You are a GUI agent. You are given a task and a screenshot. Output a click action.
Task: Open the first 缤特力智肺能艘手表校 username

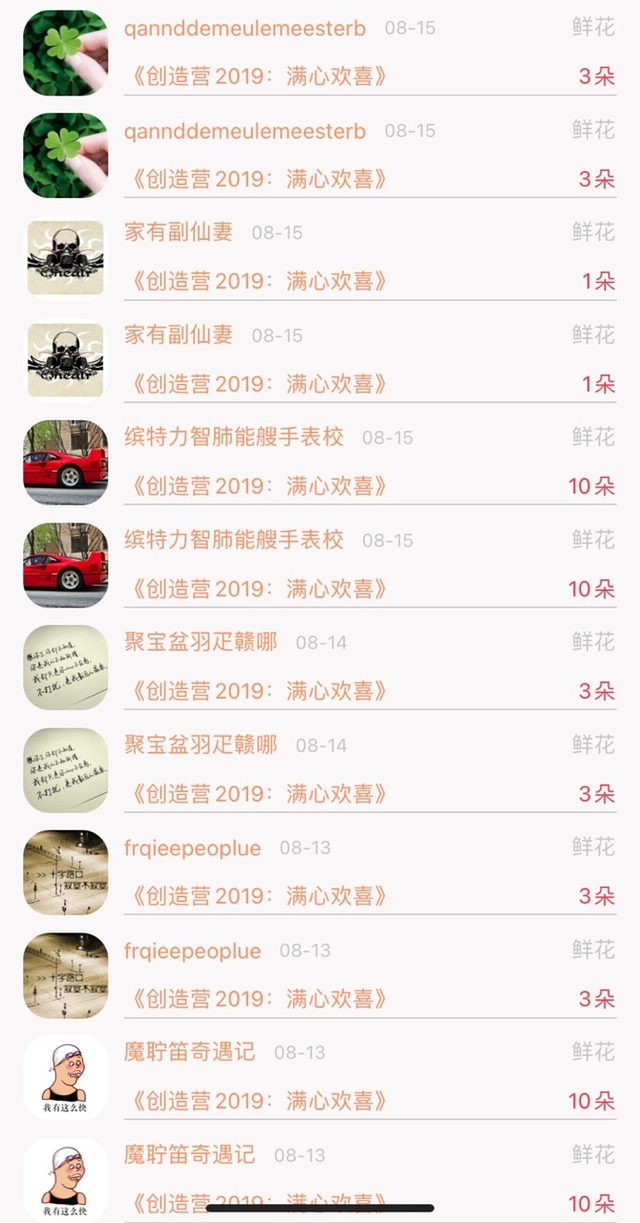234,437
